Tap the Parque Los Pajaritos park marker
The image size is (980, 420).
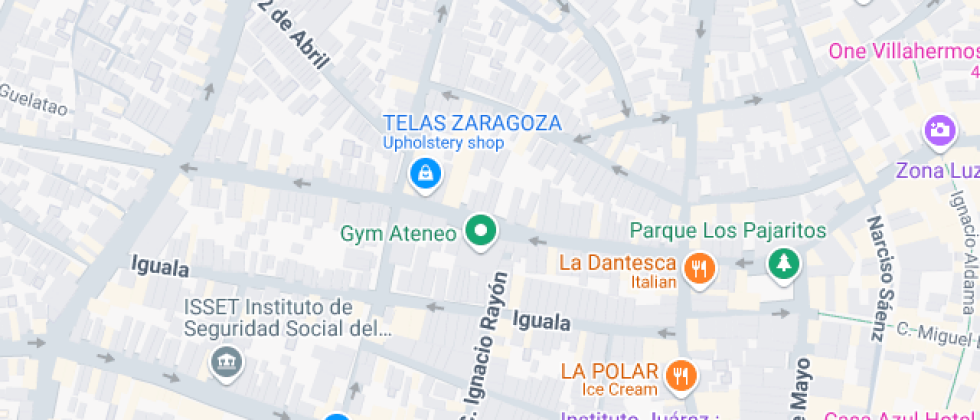pyautogui.click(x=785, y=263)
